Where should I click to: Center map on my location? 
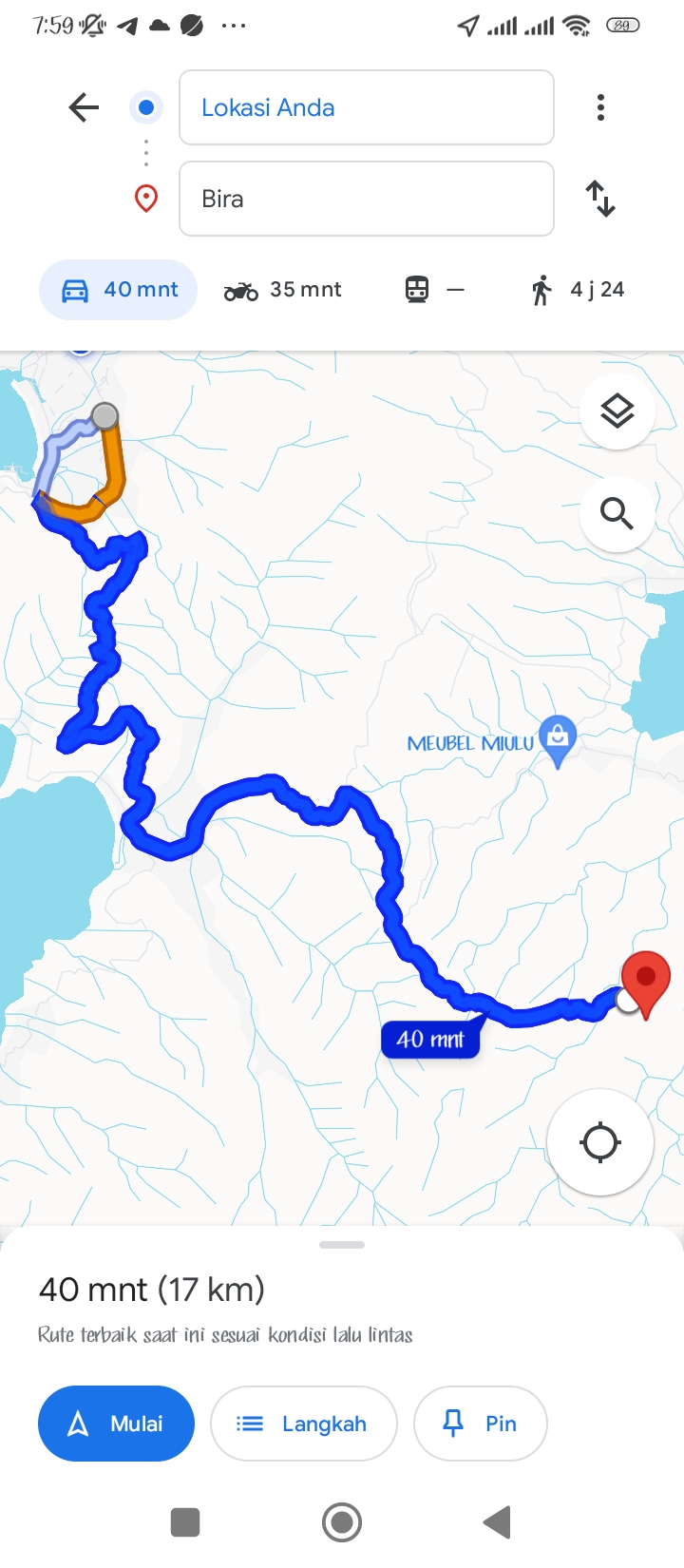pyautogui.click(x=600, y=1142)
